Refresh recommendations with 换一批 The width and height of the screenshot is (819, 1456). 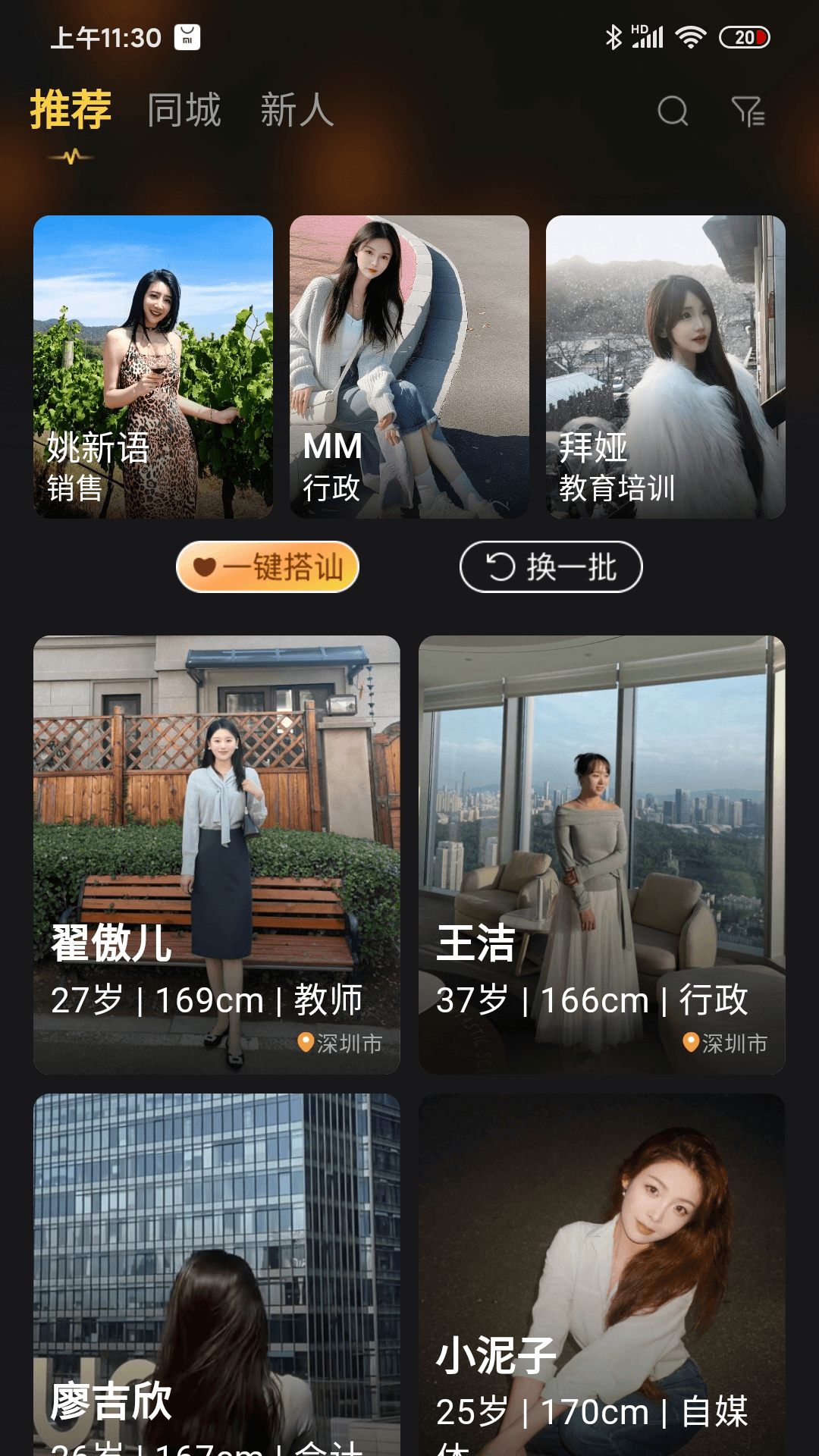tap(551, 567)
